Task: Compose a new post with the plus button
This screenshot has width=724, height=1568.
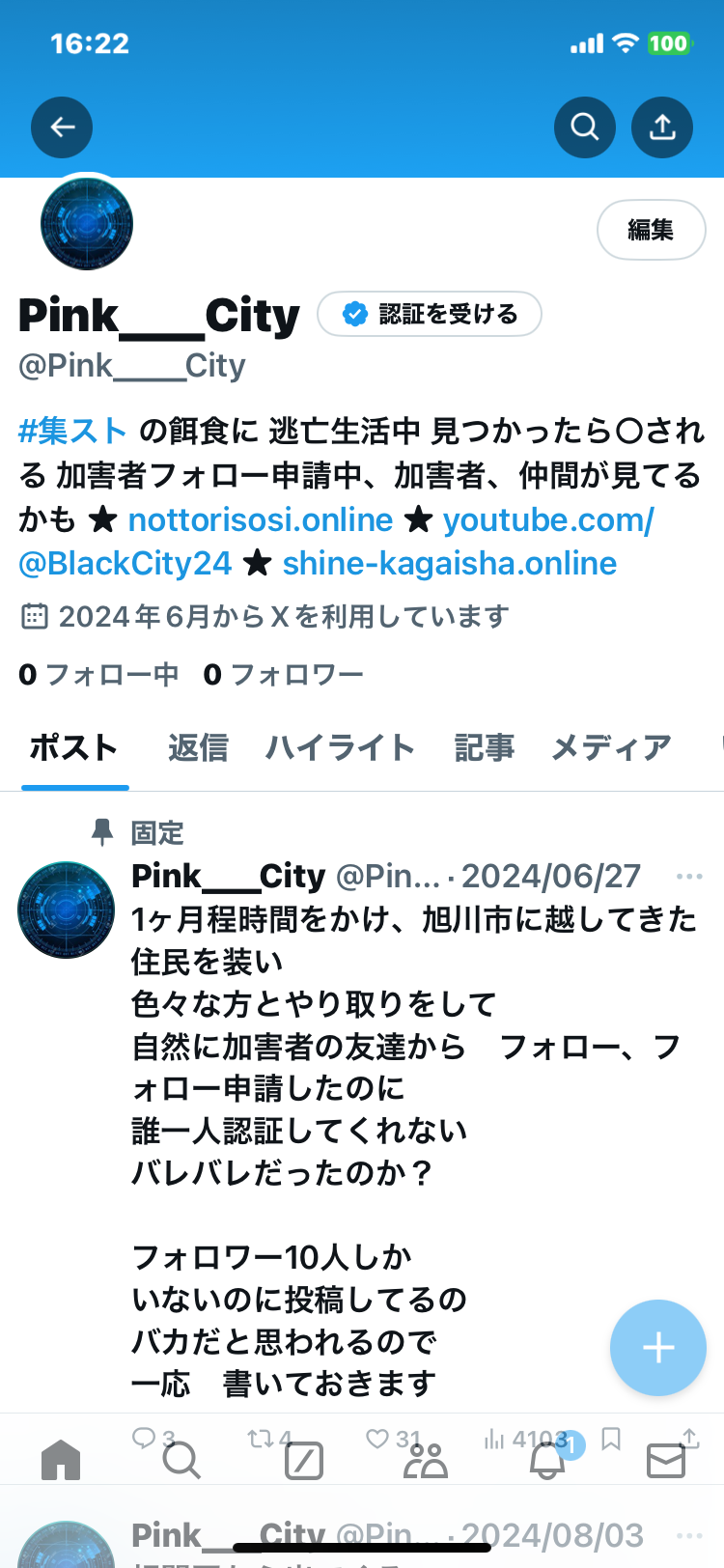Action: point(658,1348)
